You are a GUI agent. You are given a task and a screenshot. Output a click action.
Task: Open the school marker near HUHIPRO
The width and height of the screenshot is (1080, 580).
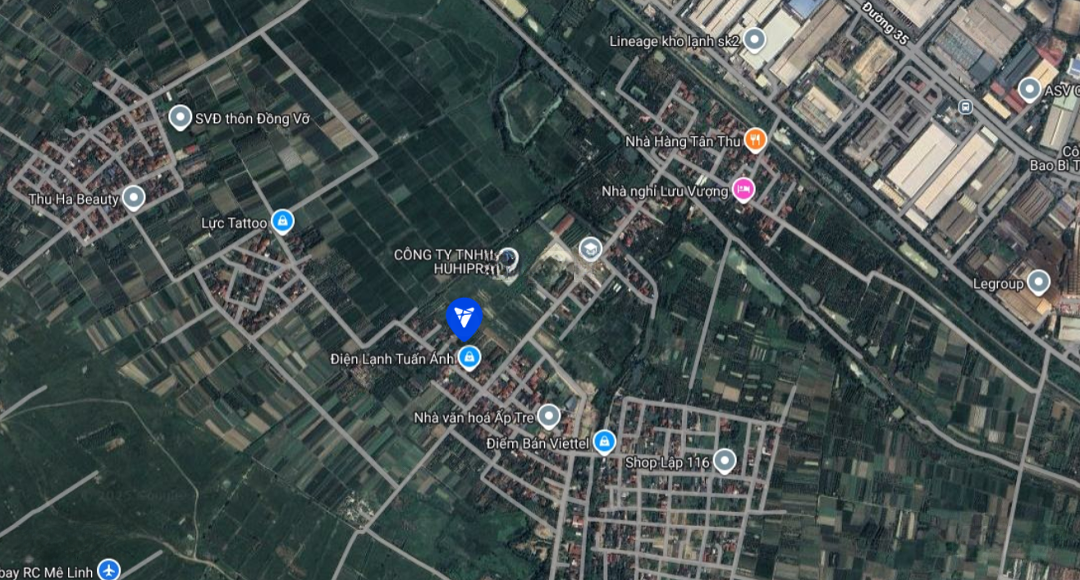(590, 248)
